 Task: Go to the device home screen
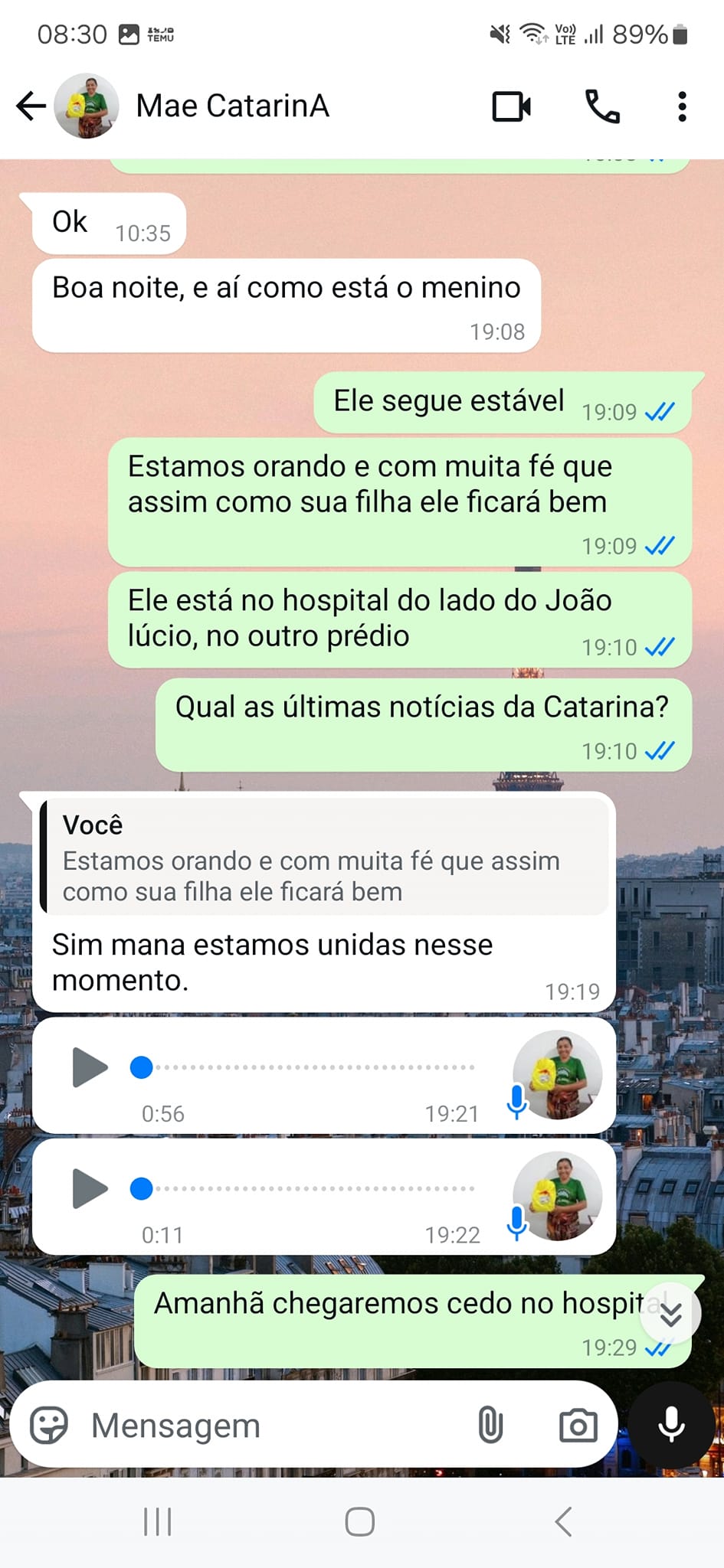coord(360,1522)
